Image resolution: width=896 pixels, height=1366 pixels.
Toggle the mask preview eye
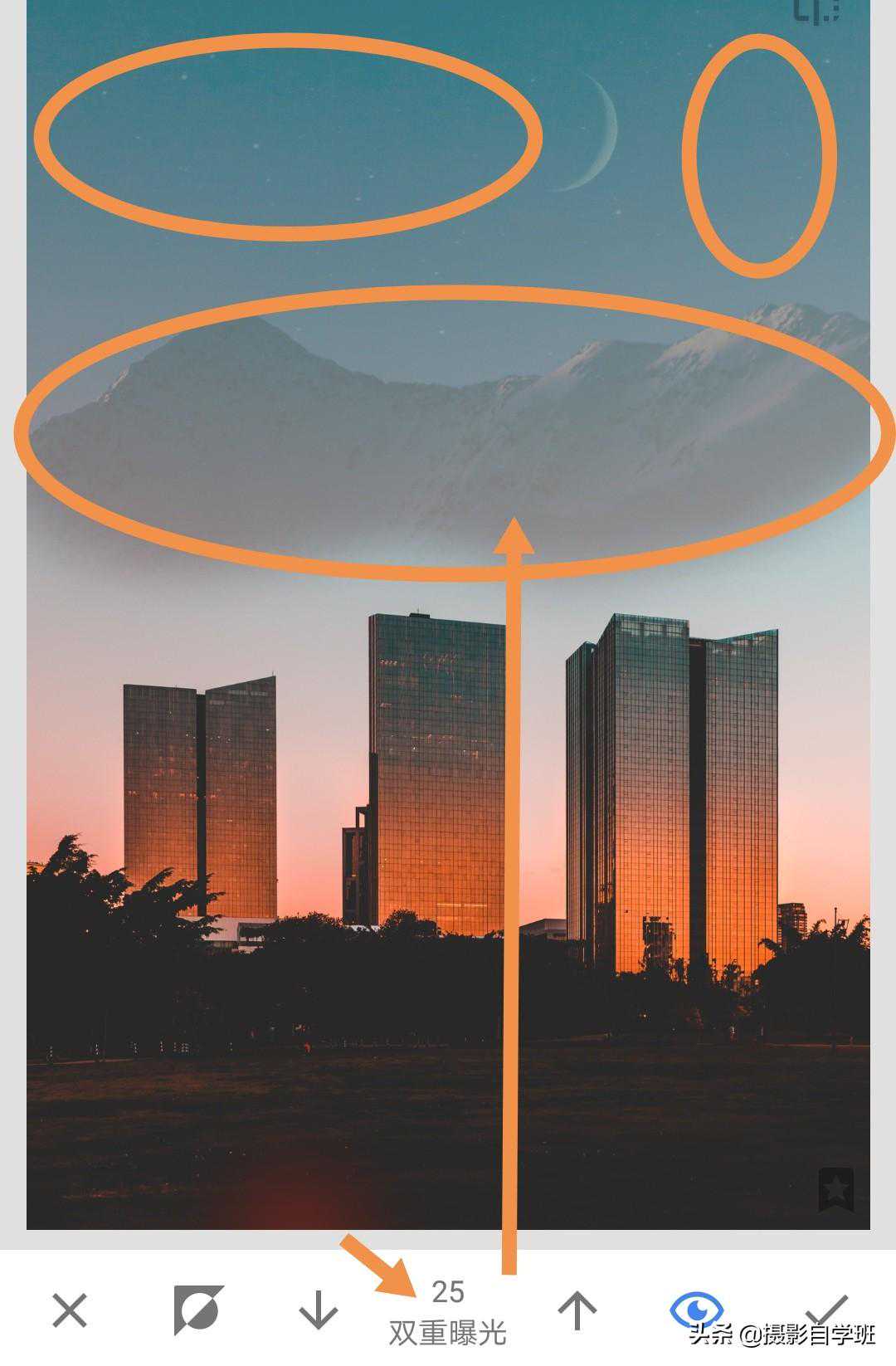click(x=696, y=1310)
